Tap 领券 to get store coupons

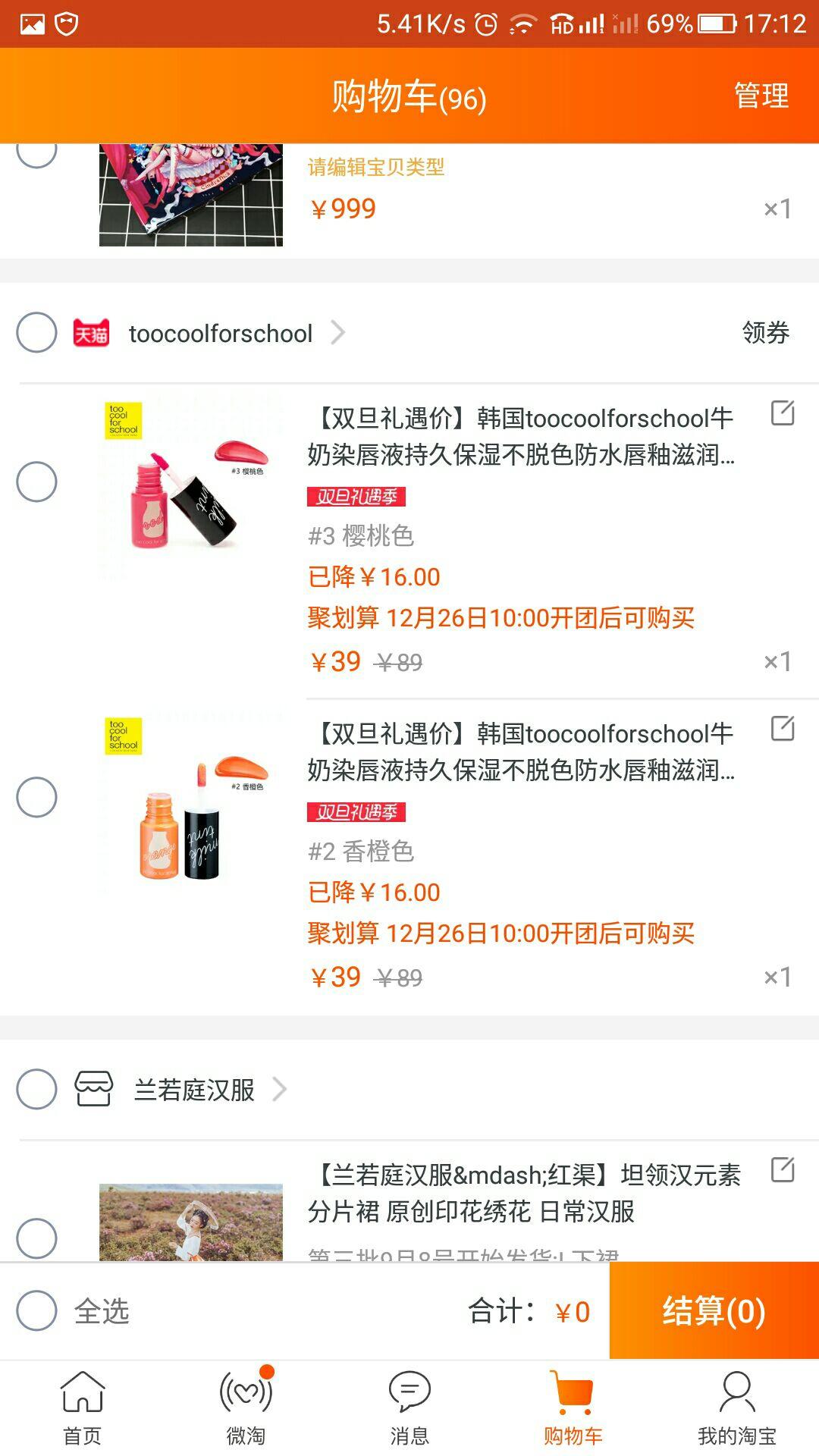(765, 332)
